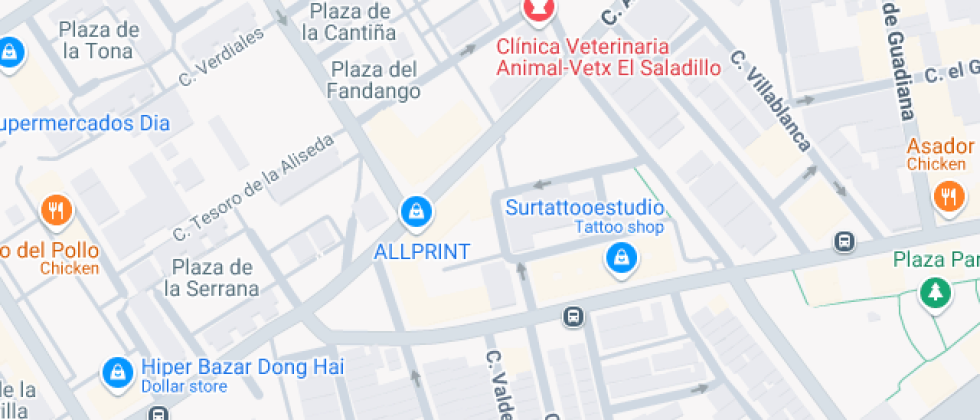The image size is (980, 420).
Task: Open the bus stop near C. Villablanca
Action: (846, 241)
